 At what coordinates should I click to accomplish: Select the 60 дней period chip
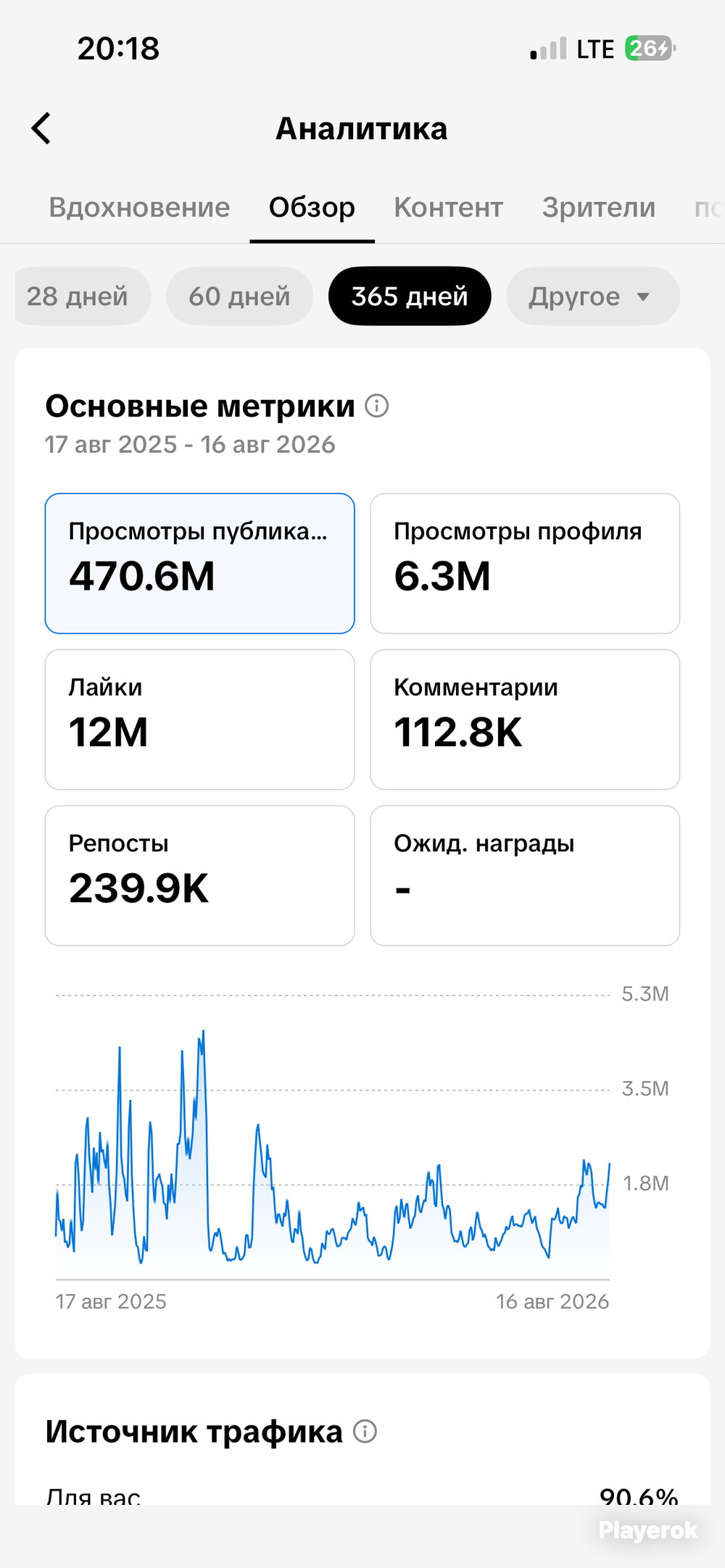[239, 296]
